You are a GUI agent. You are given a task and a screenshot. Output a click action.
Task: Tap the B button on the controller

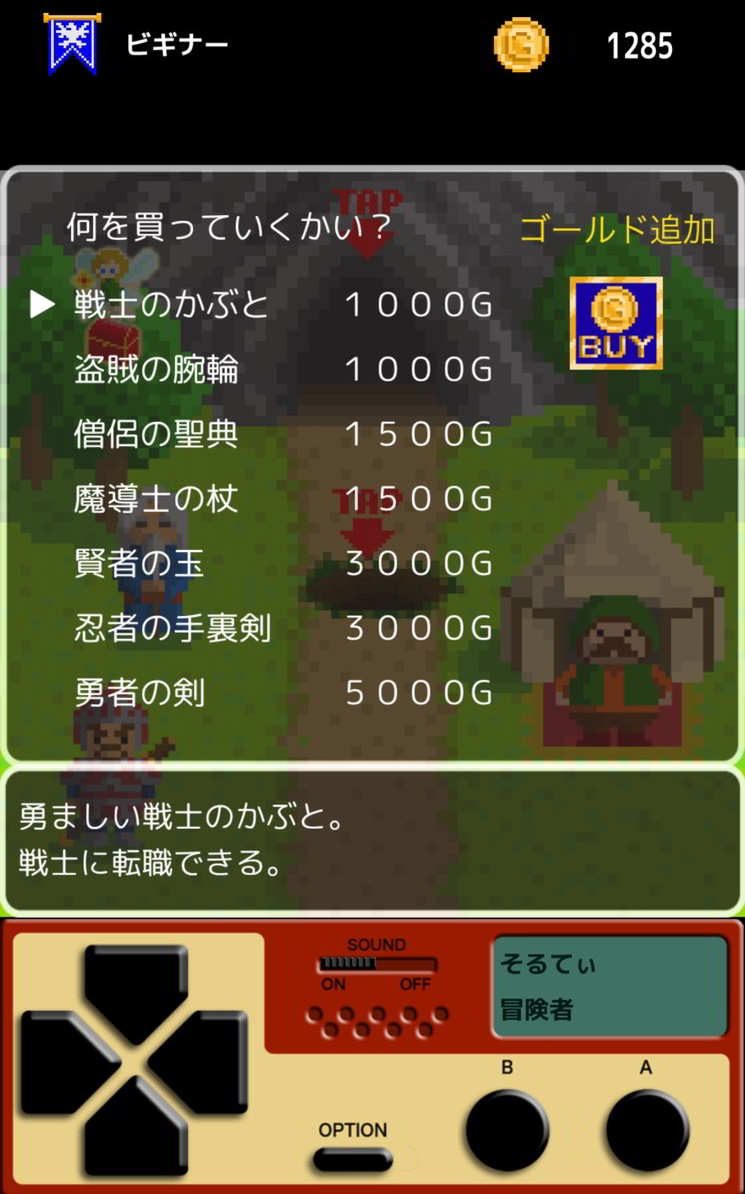pos(507,1129)
